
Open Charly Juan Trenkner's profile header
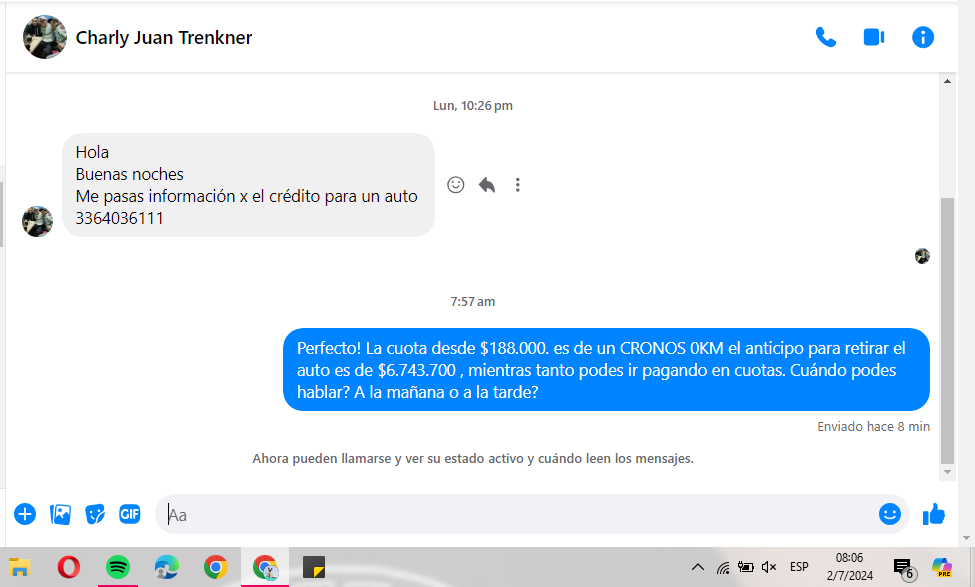(x=163, y=38)
